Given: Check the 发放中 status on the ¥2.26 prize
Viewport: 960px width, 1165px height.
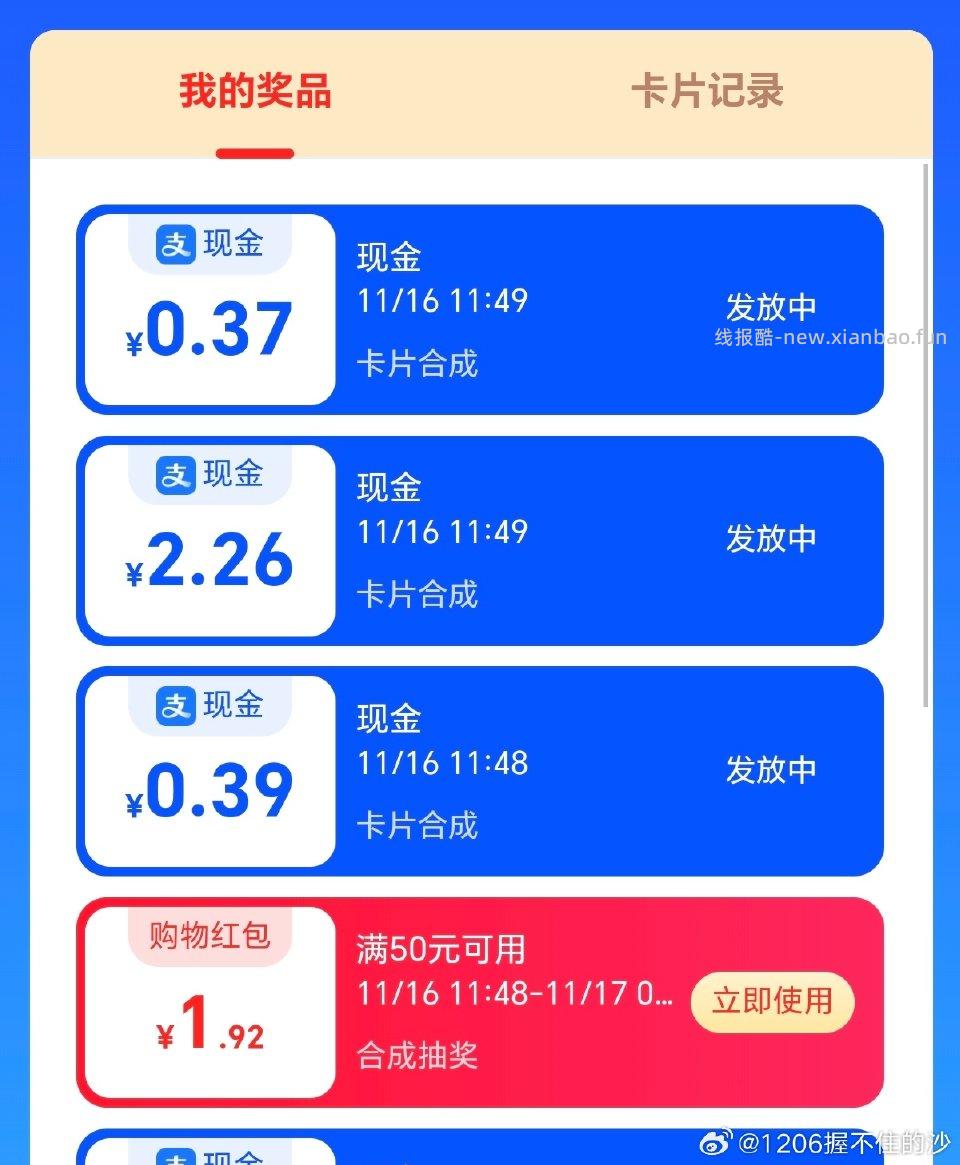Looking at the screenshot, I should pyautogui.click(x=771, y=539).
